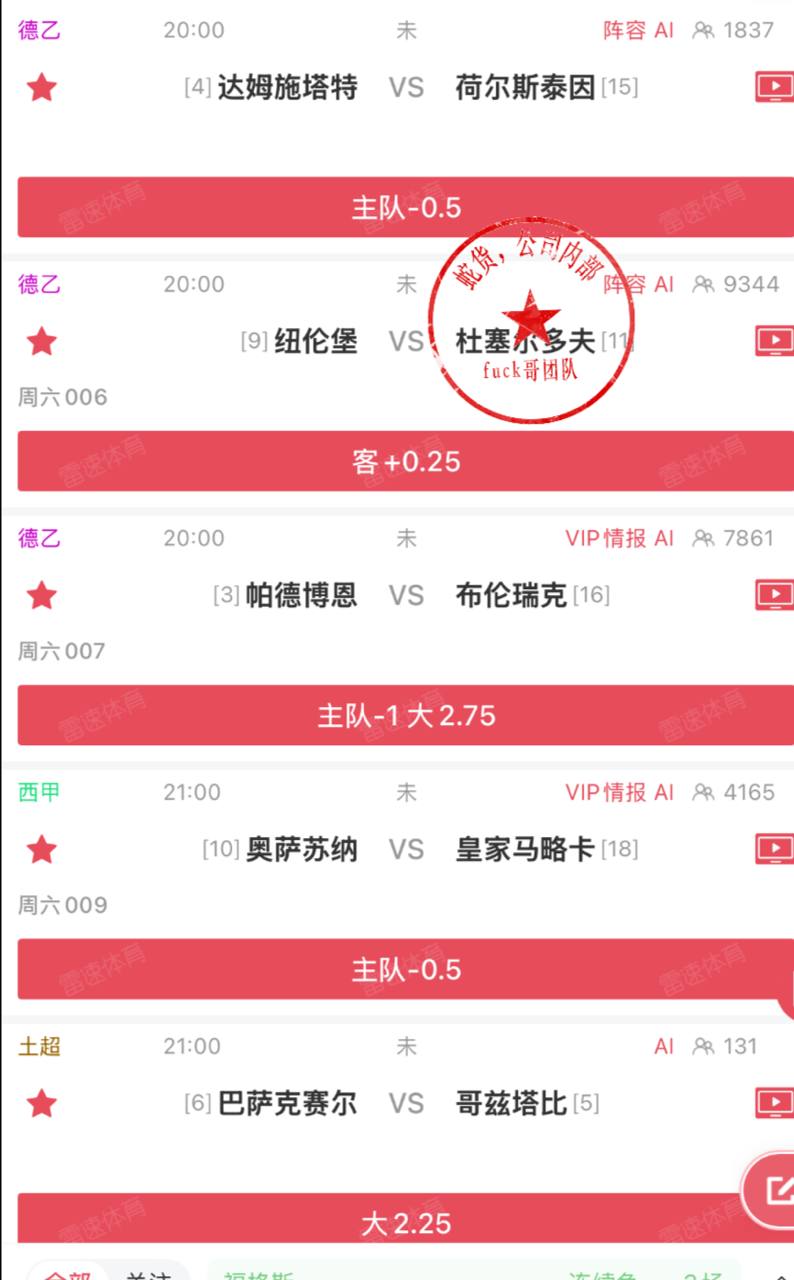Toggle favorite star for 纽伦堡 match

point(41,342)
